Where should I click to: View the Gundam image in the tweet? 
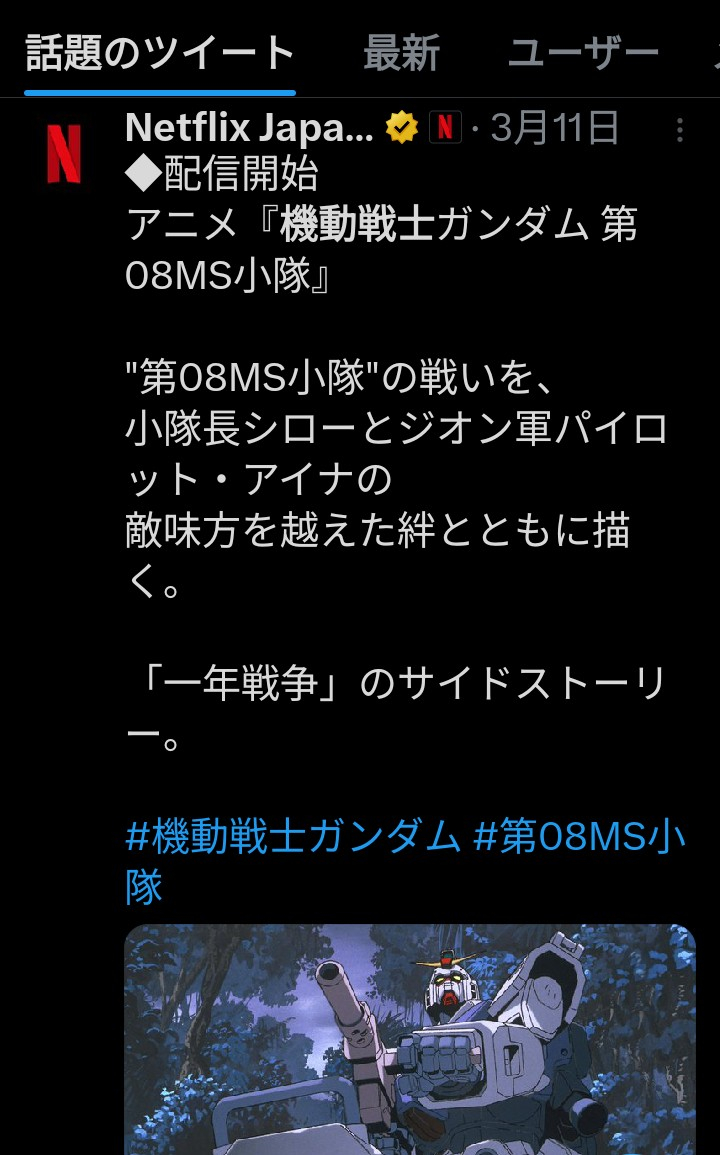[410, 1040]
